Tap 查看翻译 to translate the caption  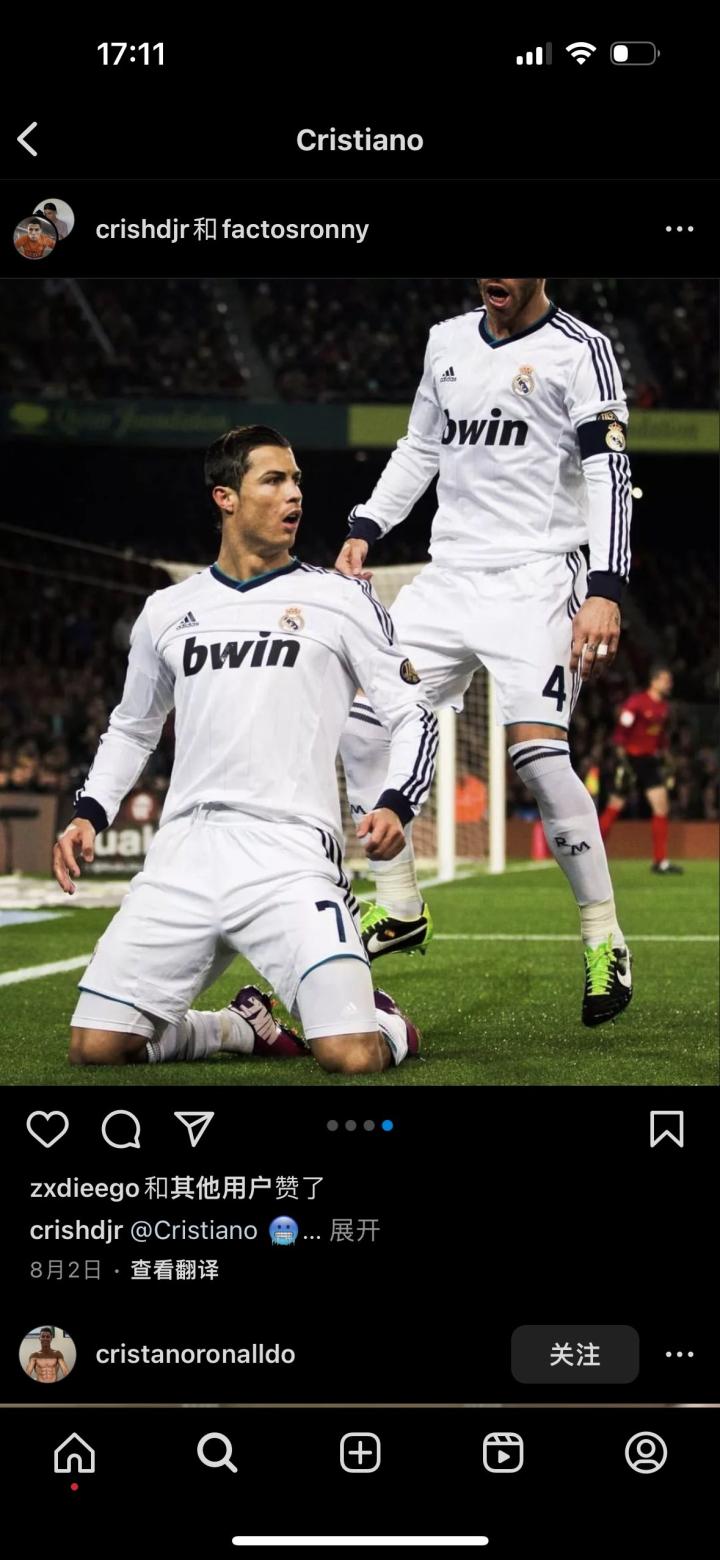(174, 1270)
